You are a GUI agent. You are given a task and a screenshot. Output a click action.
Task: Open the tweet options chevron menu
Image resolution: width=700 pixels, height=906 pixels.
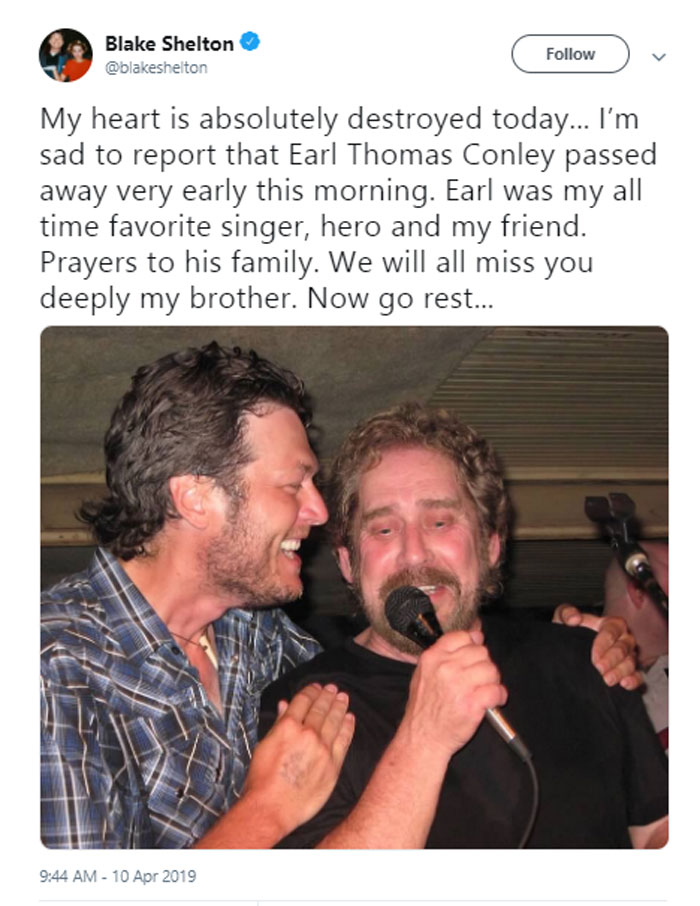(x=658, y=57)
